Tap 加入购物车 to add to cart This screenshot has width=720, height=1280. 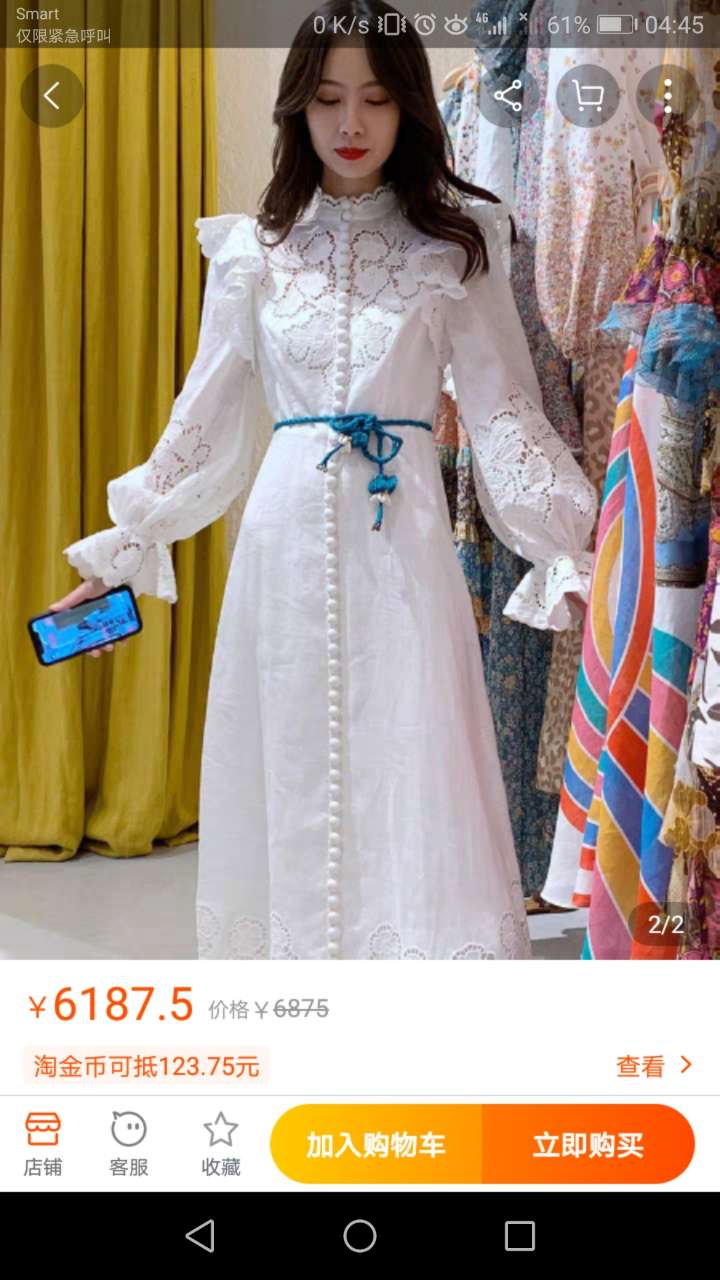(x=376, y=1144)
